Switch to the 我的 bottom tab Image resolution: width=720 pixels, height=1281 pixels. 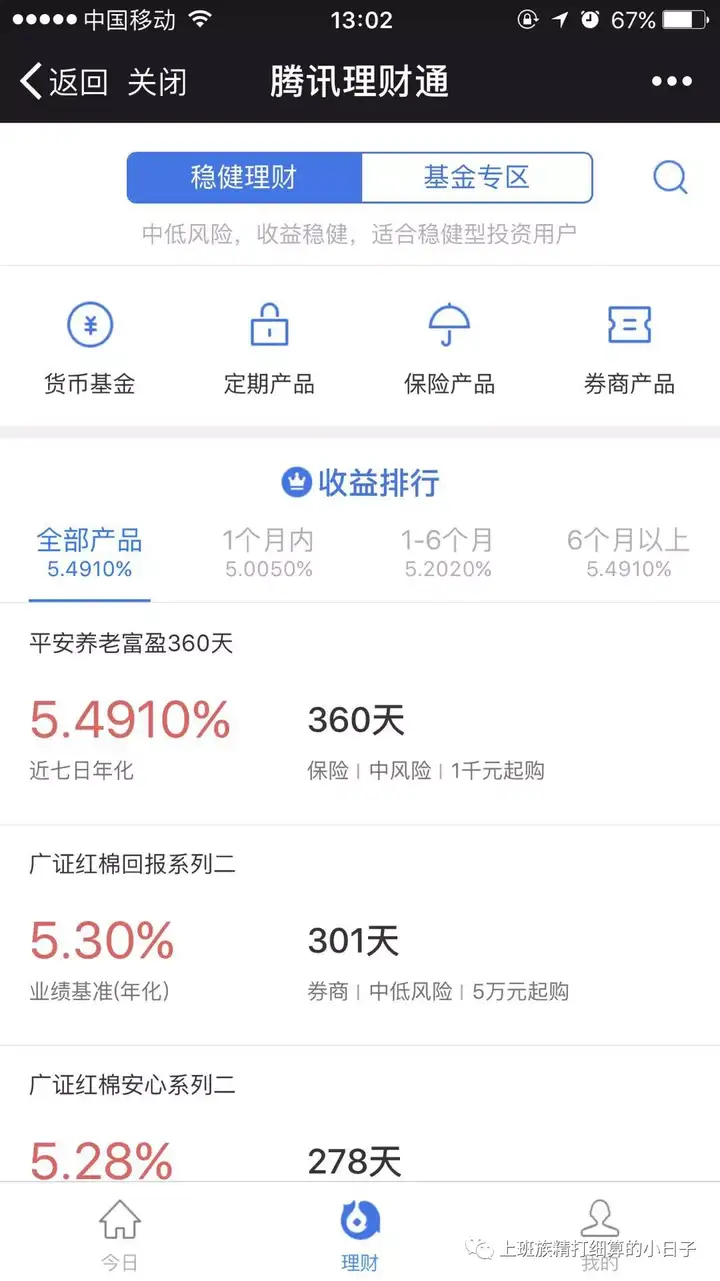pos(600,1234)
